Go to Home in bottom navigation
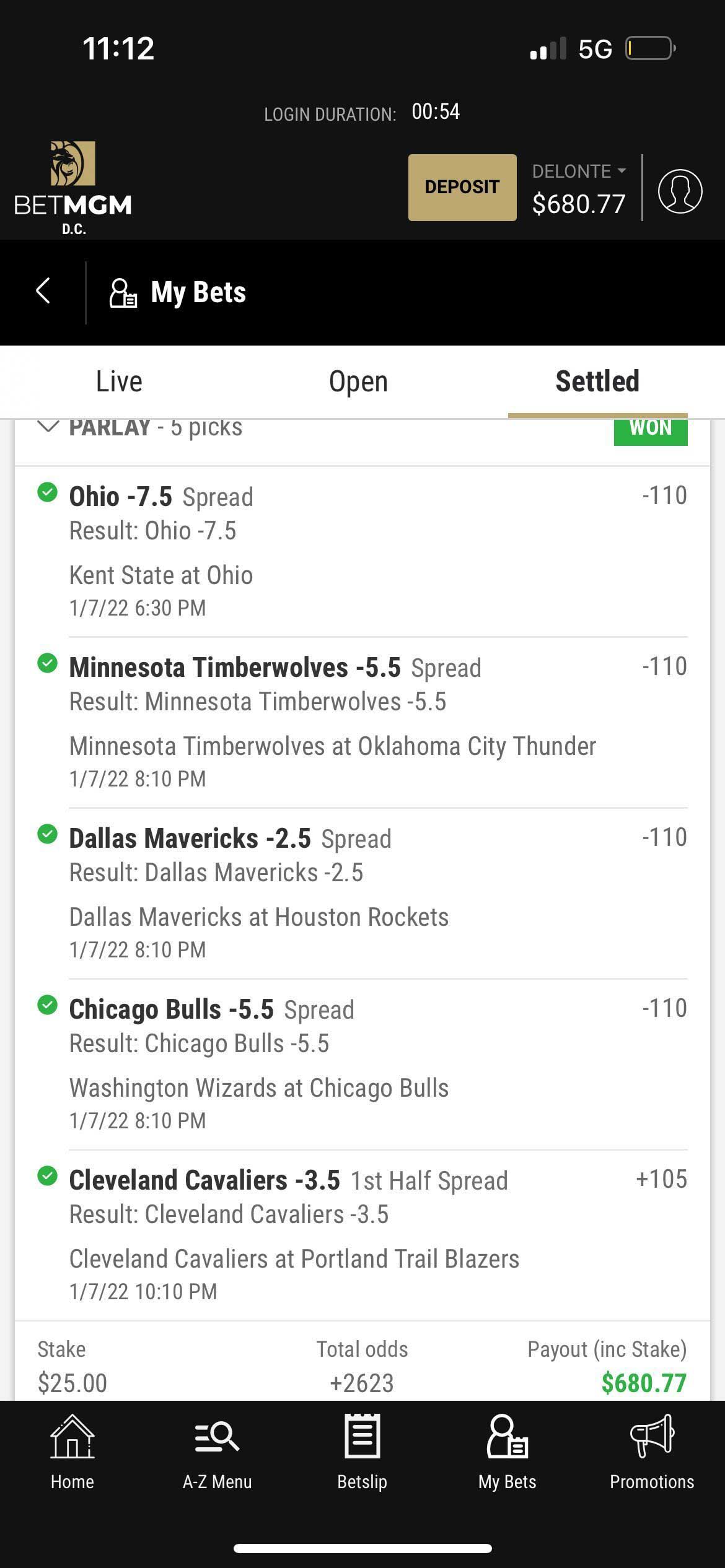 pyautogui.click(x=72, y=1453)
